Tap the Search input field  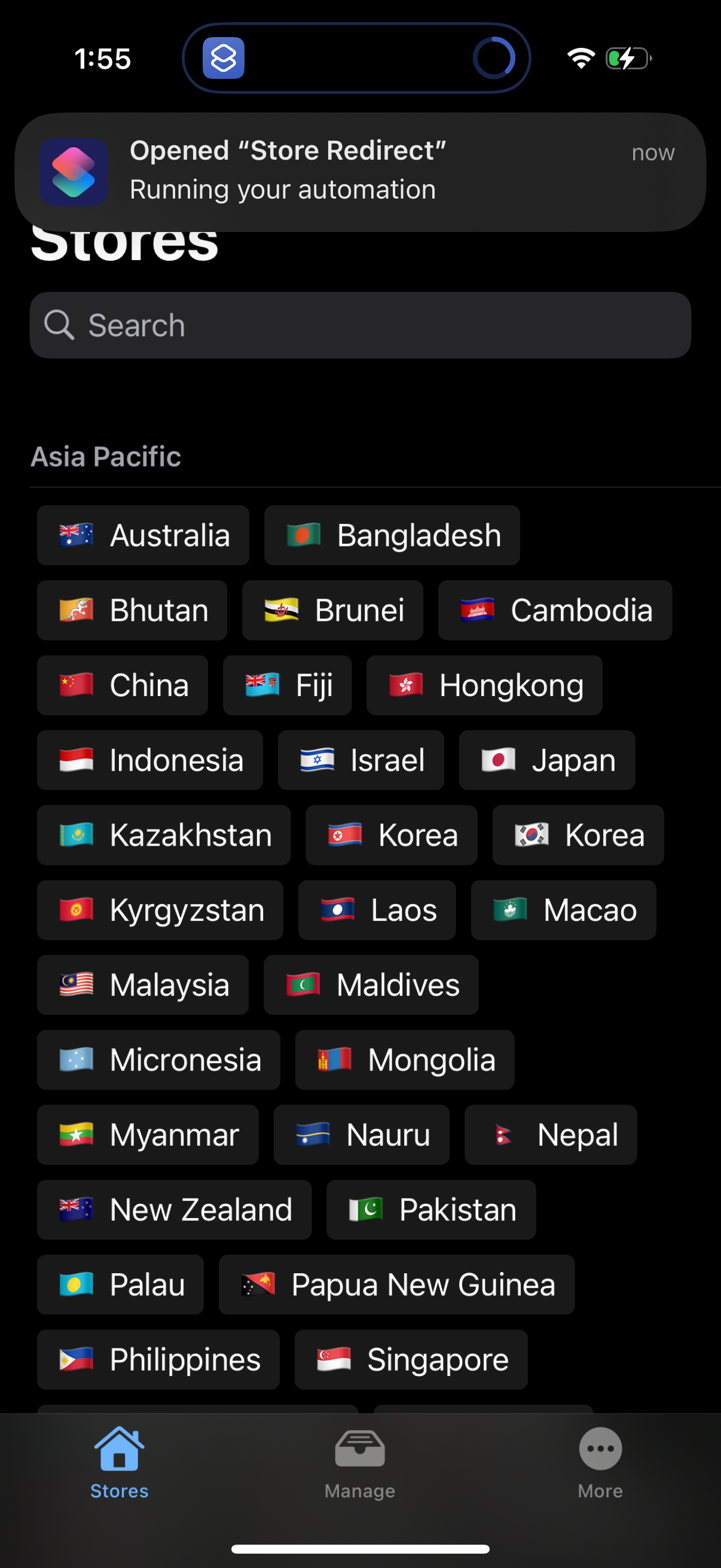tap(360, 325)
